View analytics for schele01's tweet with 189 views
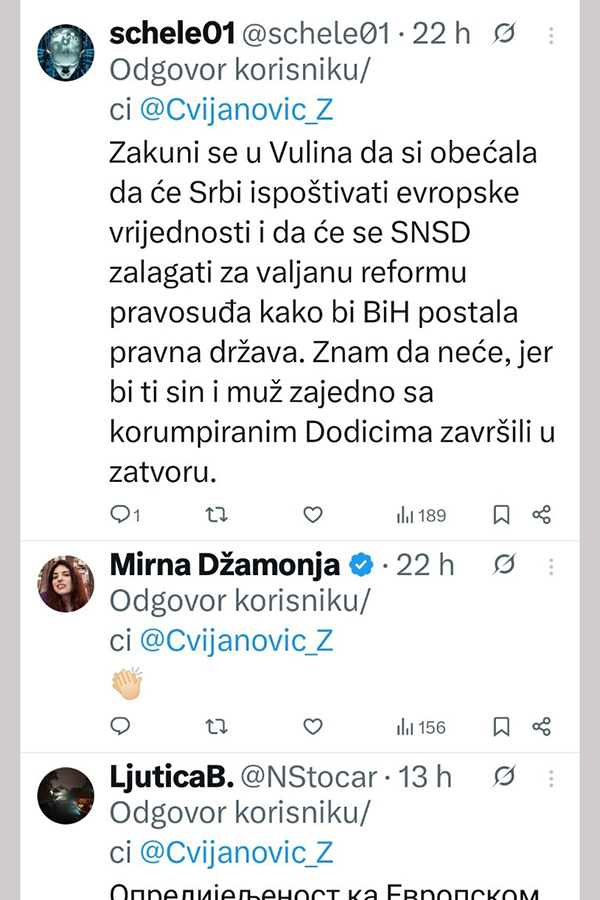 coord(420,515)
